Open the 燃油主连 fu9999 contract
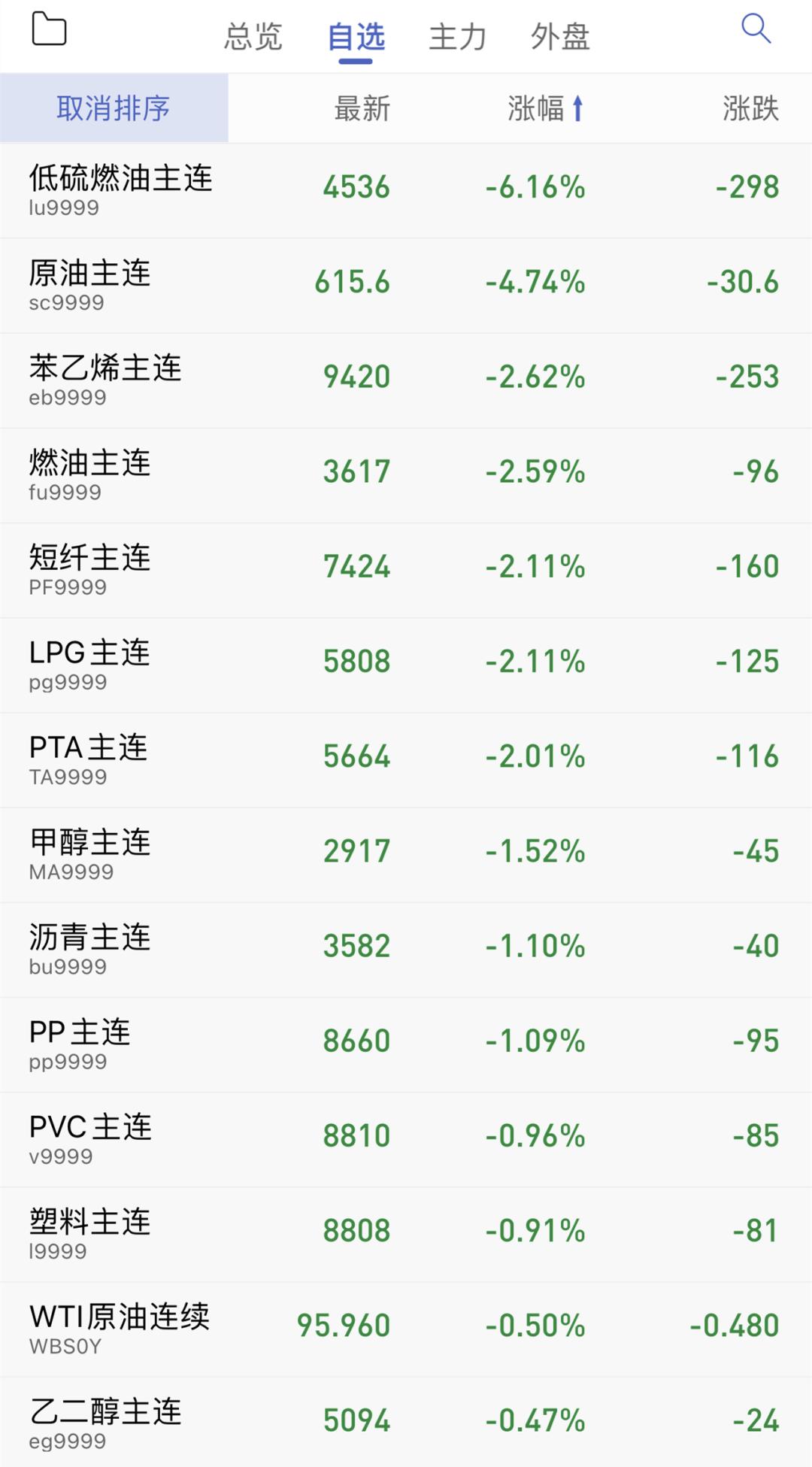 406,472
